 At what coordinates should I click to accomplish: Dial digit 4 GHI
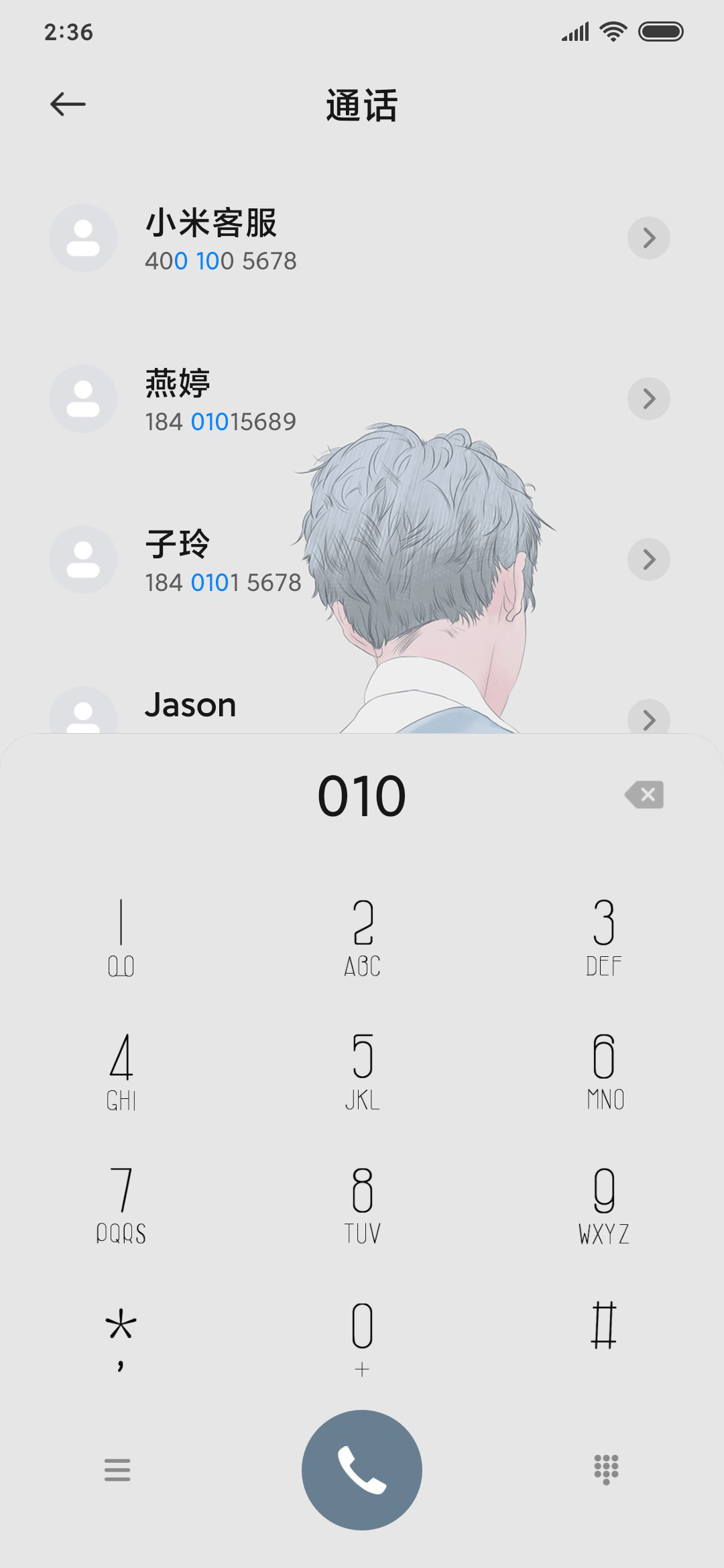(x=121, y=1071)
